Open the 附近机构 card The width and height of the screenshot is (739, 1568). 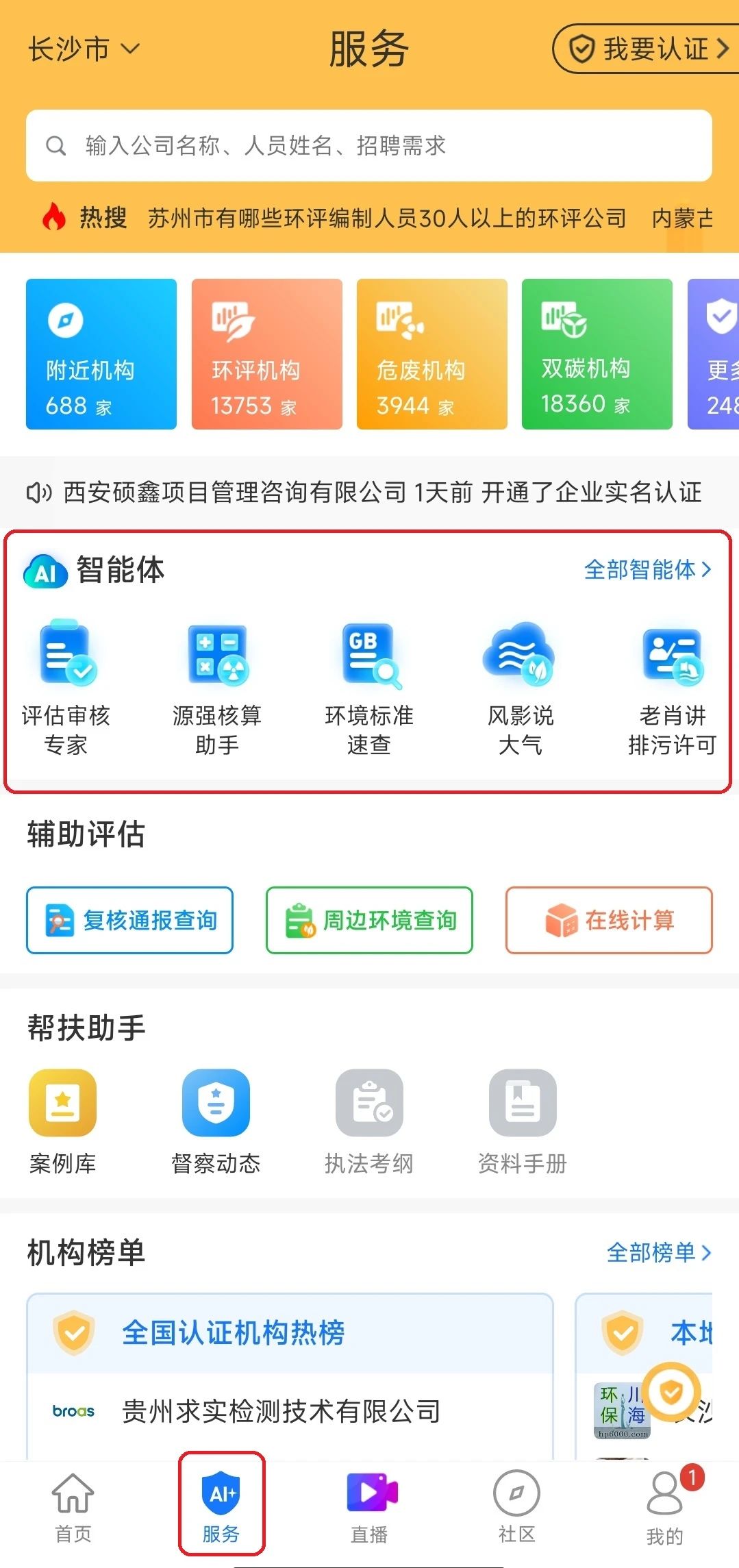[101, 353]
